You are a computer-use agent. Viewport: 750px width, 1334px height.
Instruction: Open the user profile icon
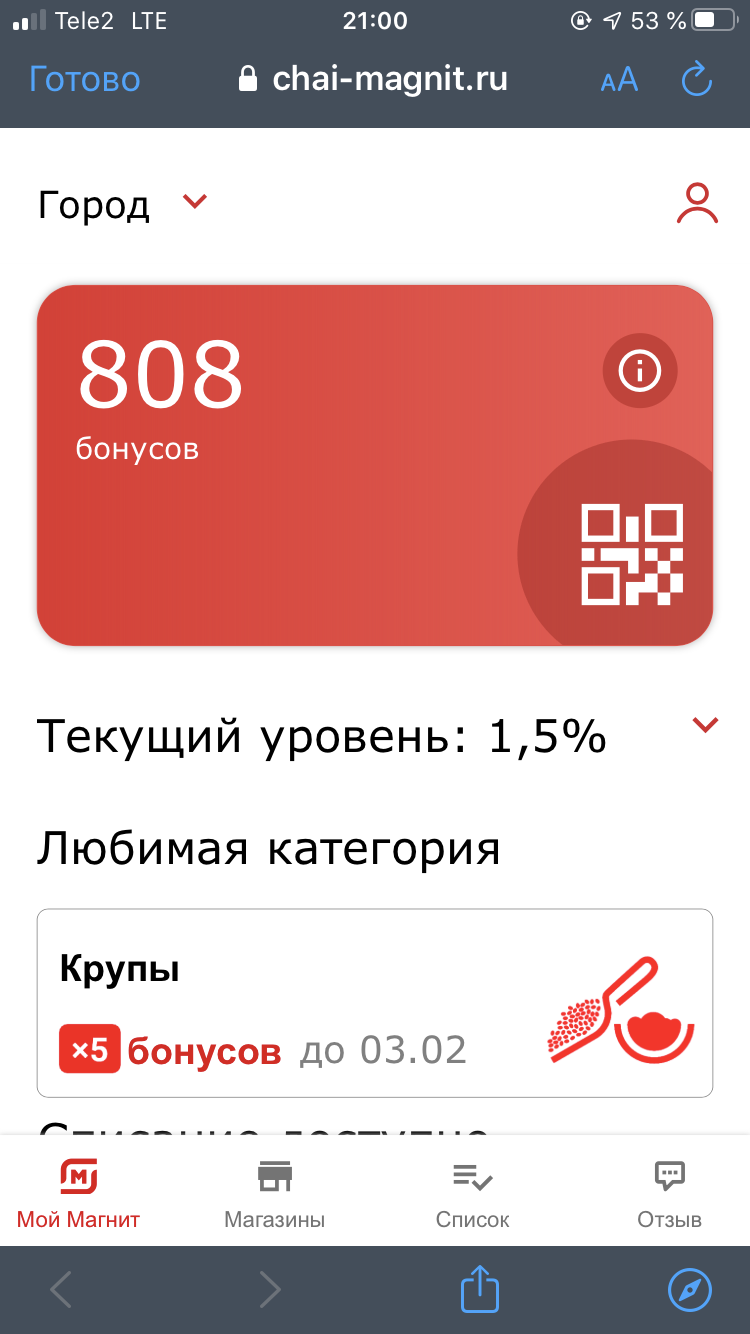(x=697, y=203)
